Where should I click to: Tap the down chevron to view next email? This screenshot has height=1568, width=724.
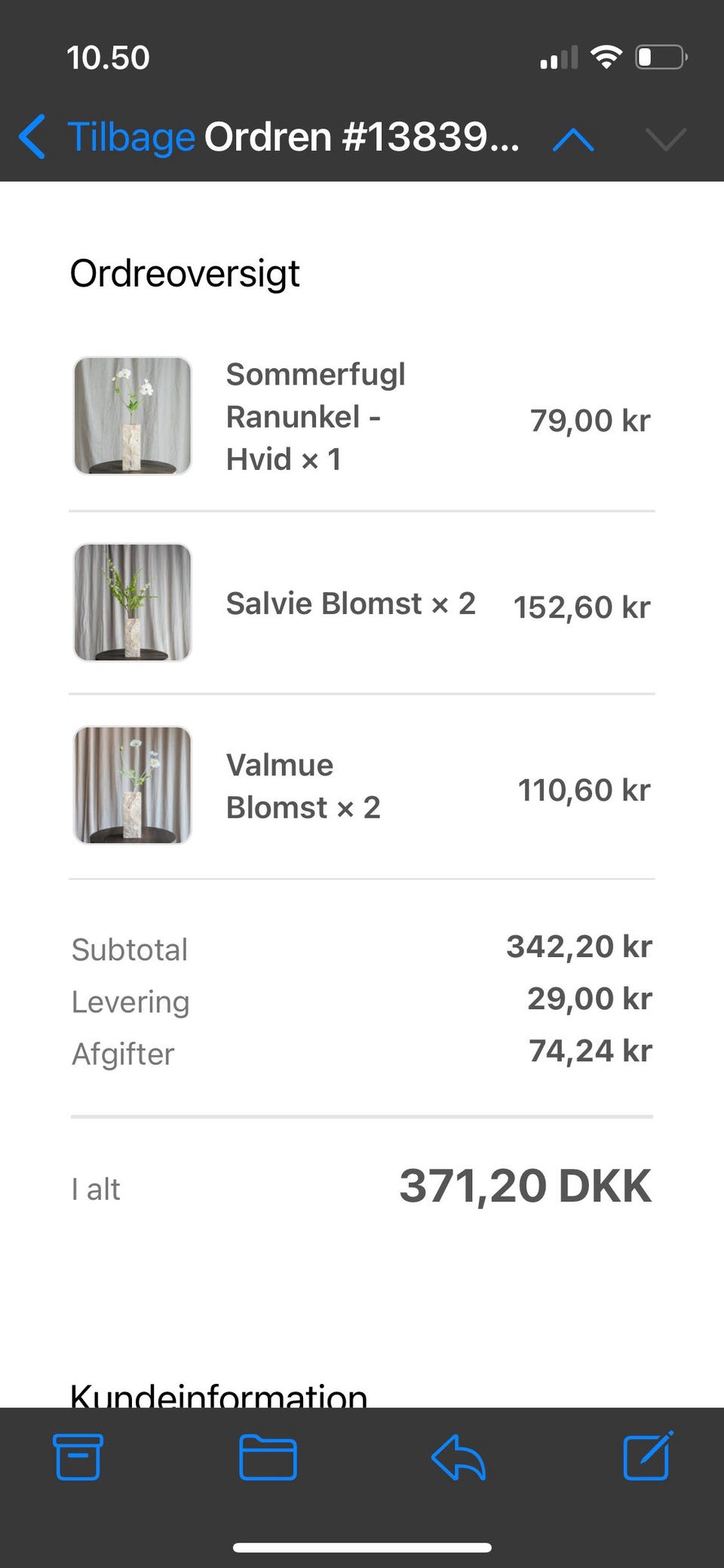[x=664, y=140]
